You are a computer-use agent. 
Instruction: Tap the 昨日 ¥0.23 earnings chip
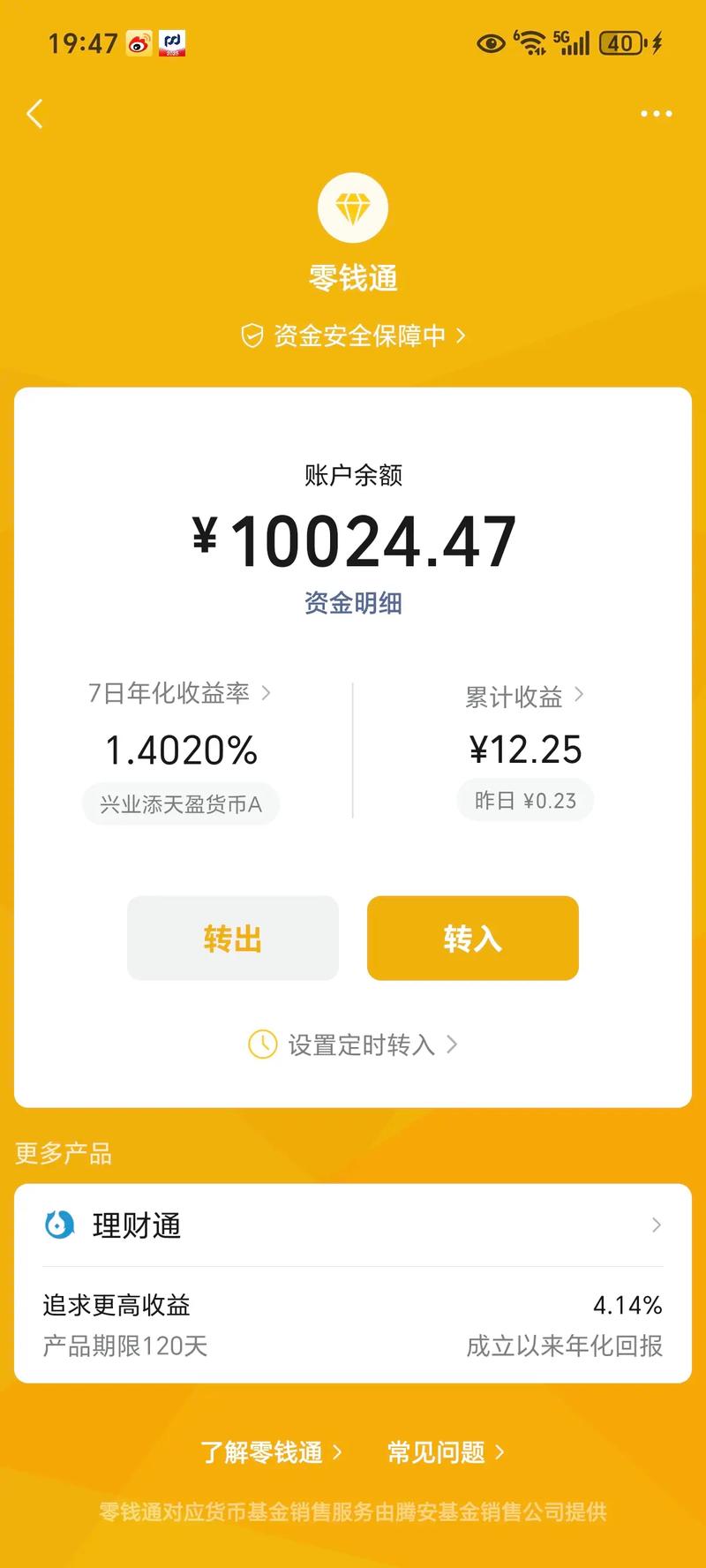click(524, 800)
